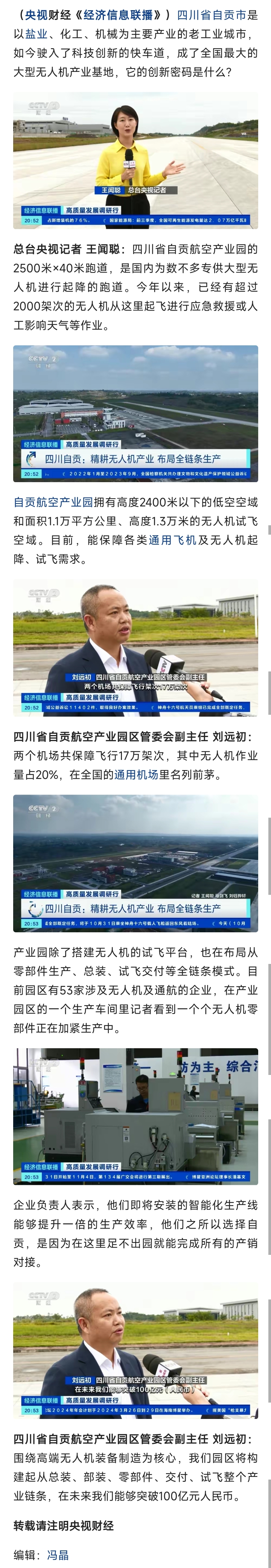Screen dimensions: 271x1568
Task: View the reporter 王闻聪 runway photo
Action: coord(135,160)
